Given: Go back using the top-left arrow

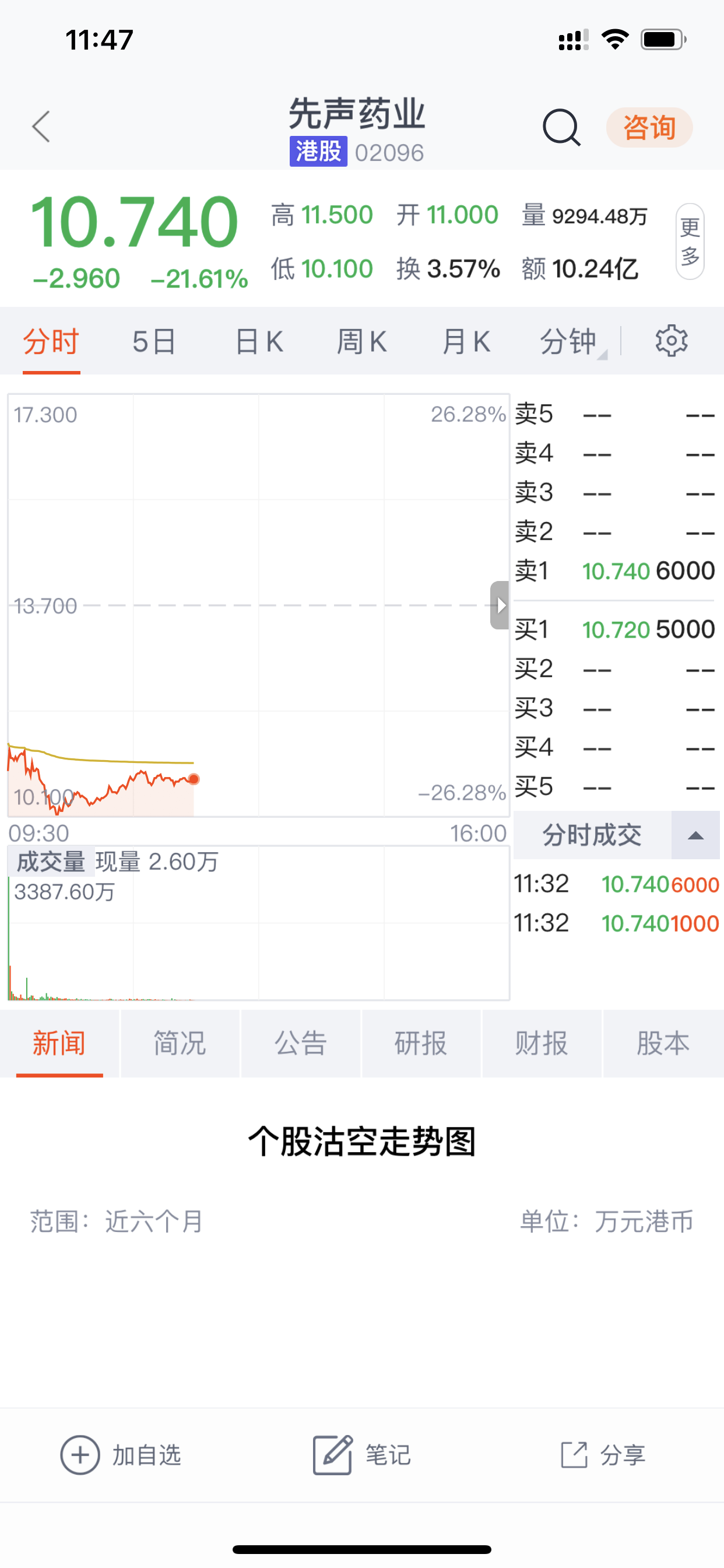Looking at the screenshot, I should tap(41, 127).
